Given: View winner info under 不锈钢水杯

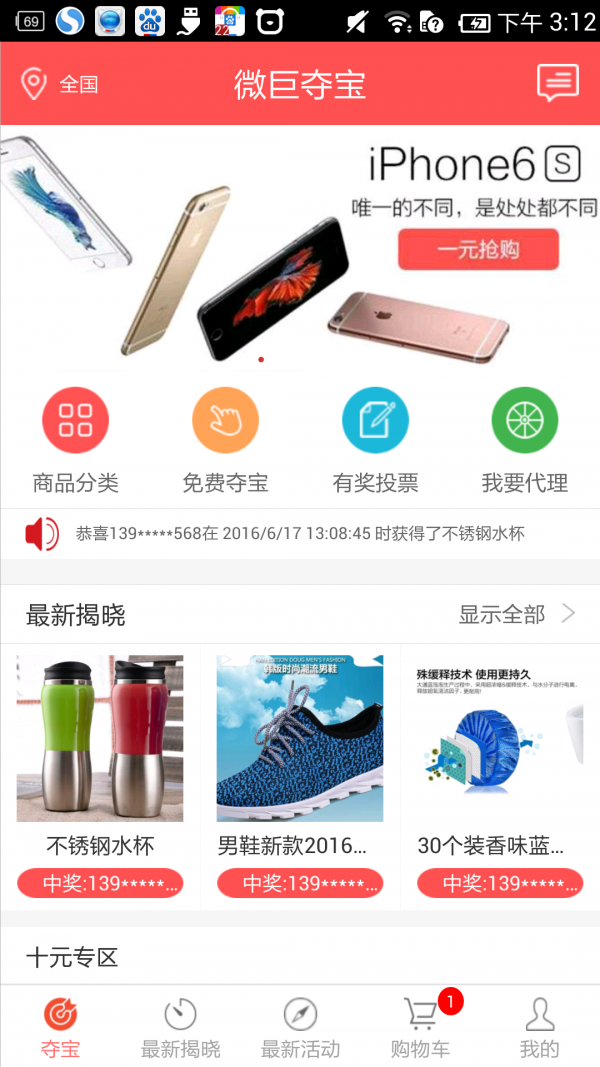Looking at the screenshot, I should [100, 883].
